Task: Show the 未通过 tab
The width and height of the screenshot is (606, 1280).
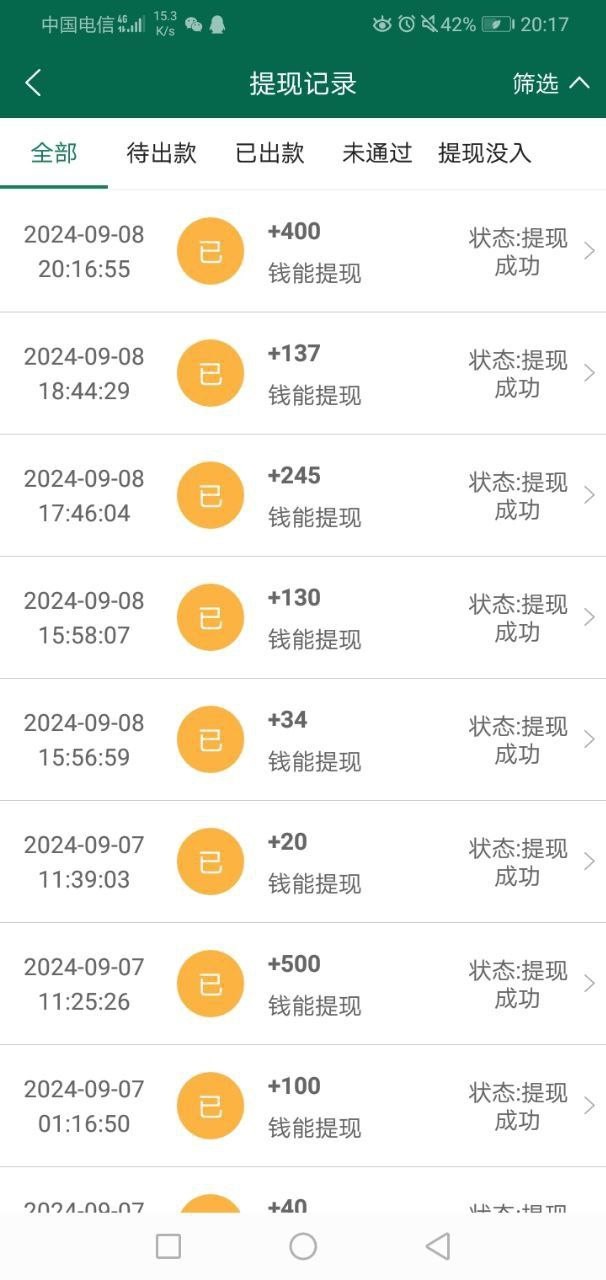Action: click(x=377, y=153)
